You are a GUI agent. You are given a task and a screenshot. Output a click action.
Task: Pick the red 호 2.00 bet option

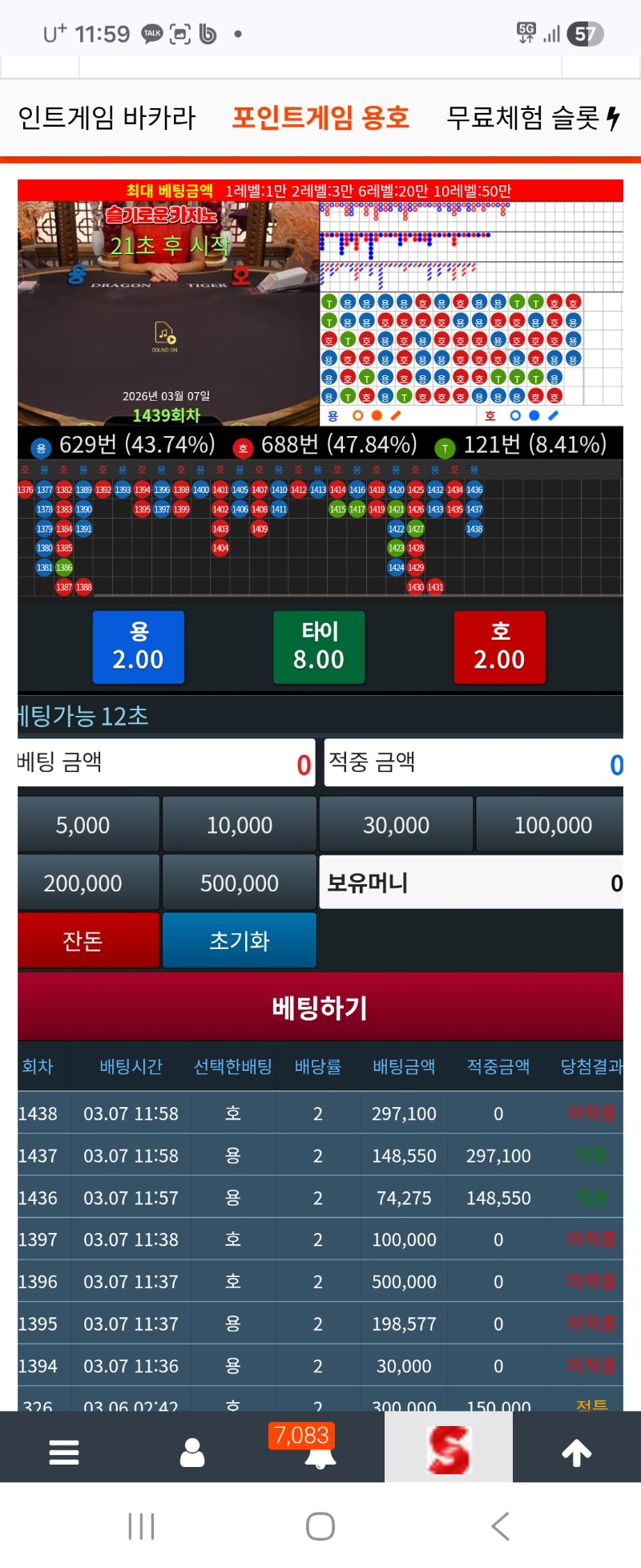pos(500,647)
